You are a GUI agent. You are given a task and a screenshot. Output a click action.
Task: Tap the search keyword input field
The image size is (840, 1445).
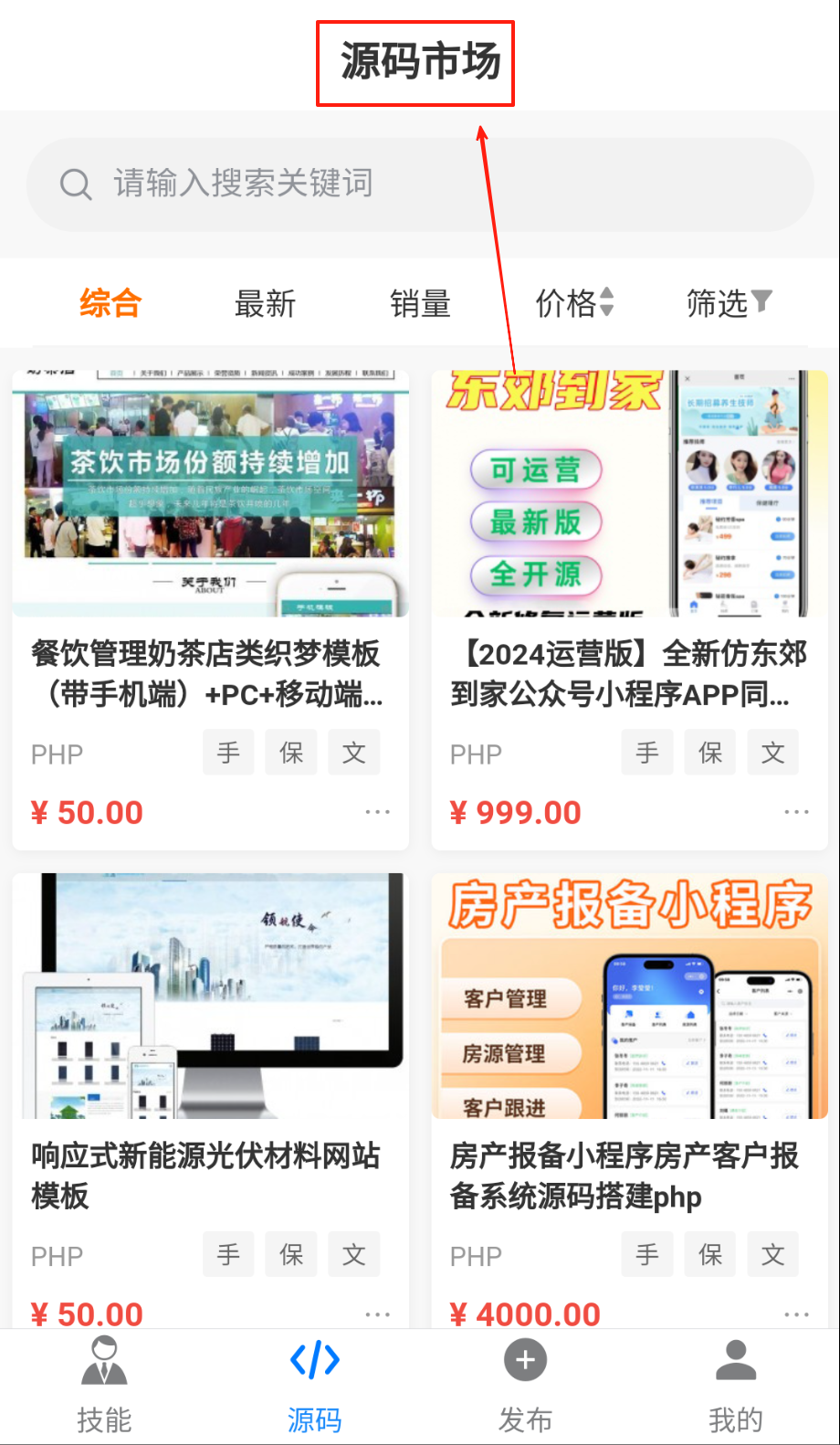(x=420, y=184)
